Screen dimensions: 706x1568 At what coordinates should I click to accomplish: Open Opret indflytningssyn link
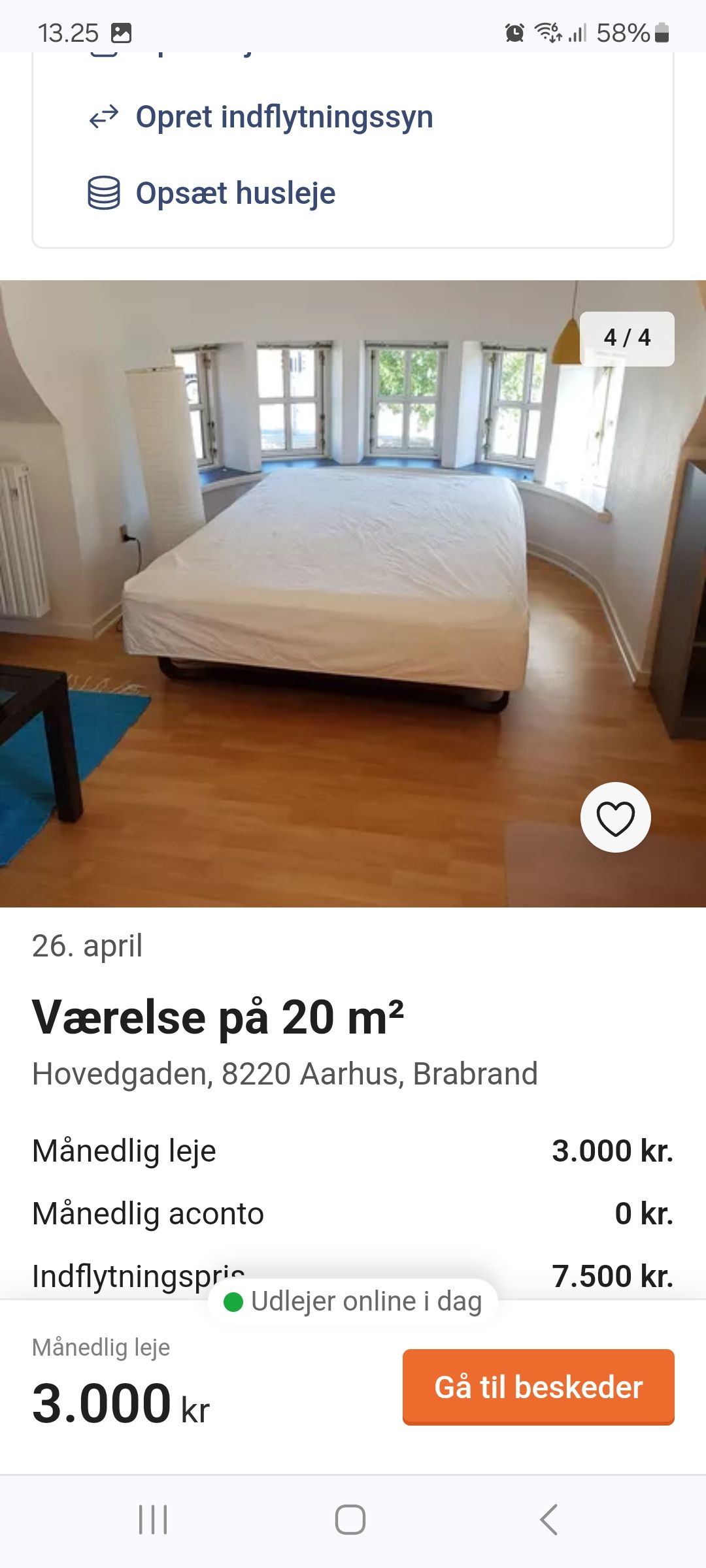pyautogui.click(x=284, y=118)
